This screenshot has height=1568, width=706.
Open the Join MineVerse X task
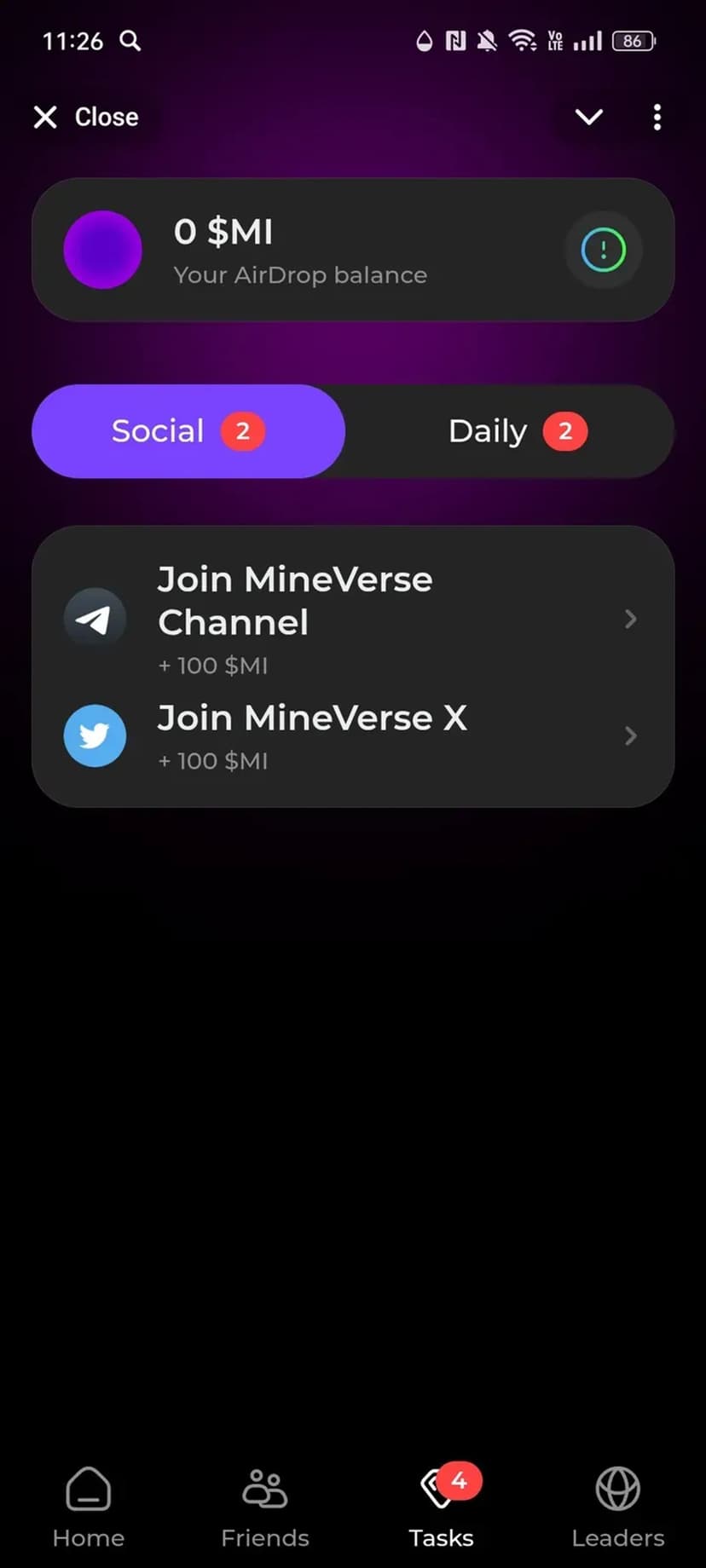(353, 736)
